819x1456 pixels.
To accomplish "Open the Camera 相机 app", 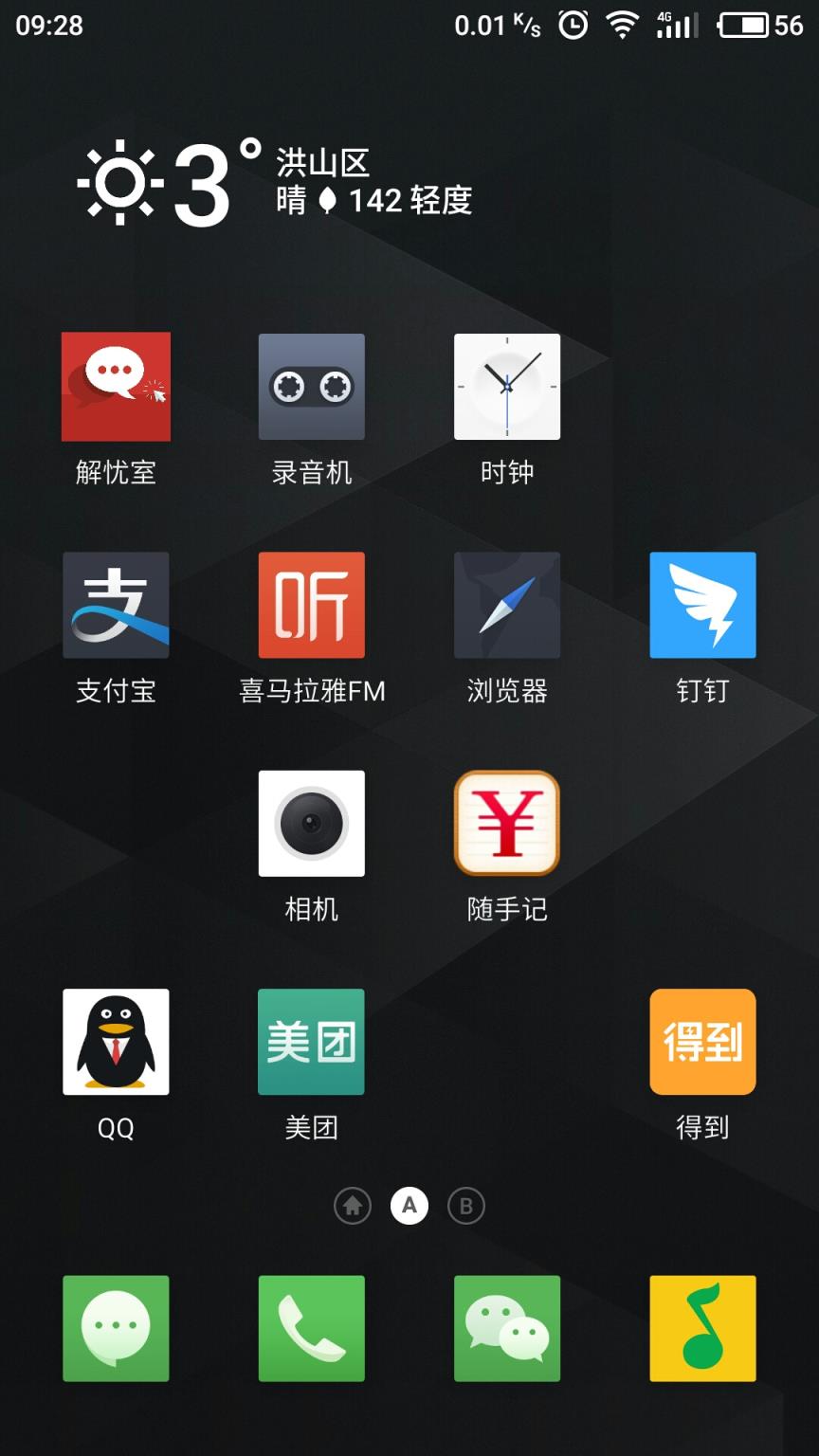I will point(311,823).
